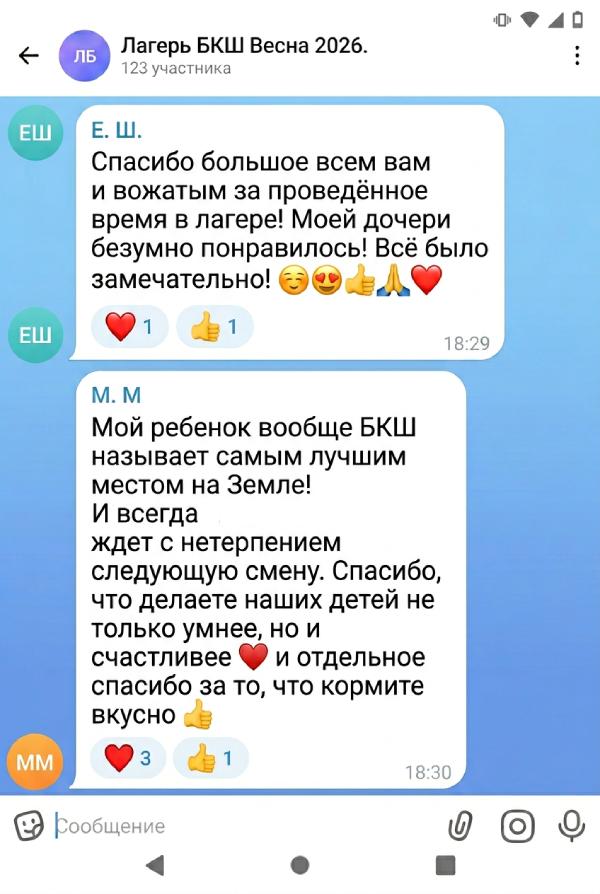Open the chat overflow menu

[x=577, y=56]
